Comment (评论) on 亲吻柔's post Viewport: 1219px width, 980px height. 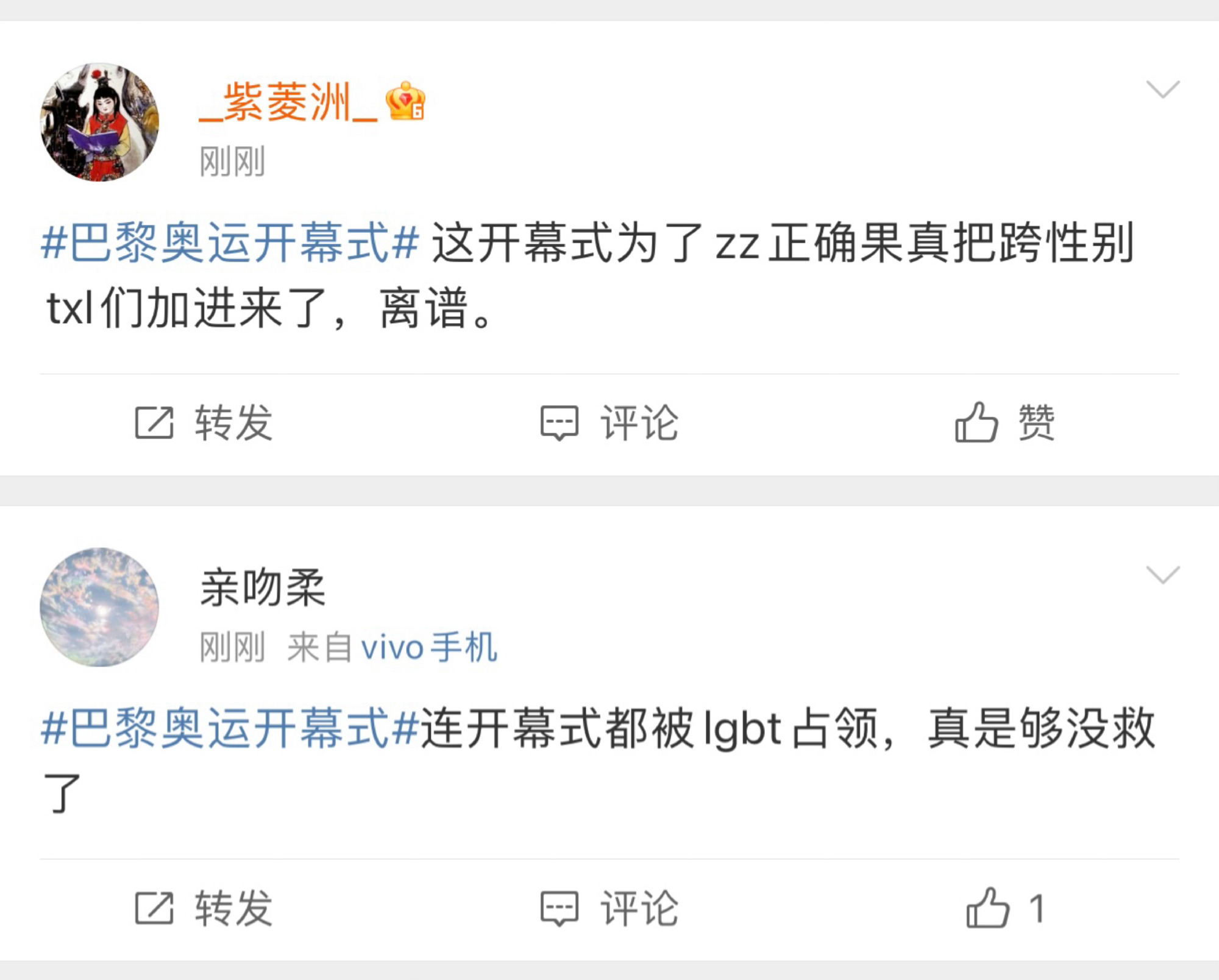pyautogui.click(x=609, y=908)
